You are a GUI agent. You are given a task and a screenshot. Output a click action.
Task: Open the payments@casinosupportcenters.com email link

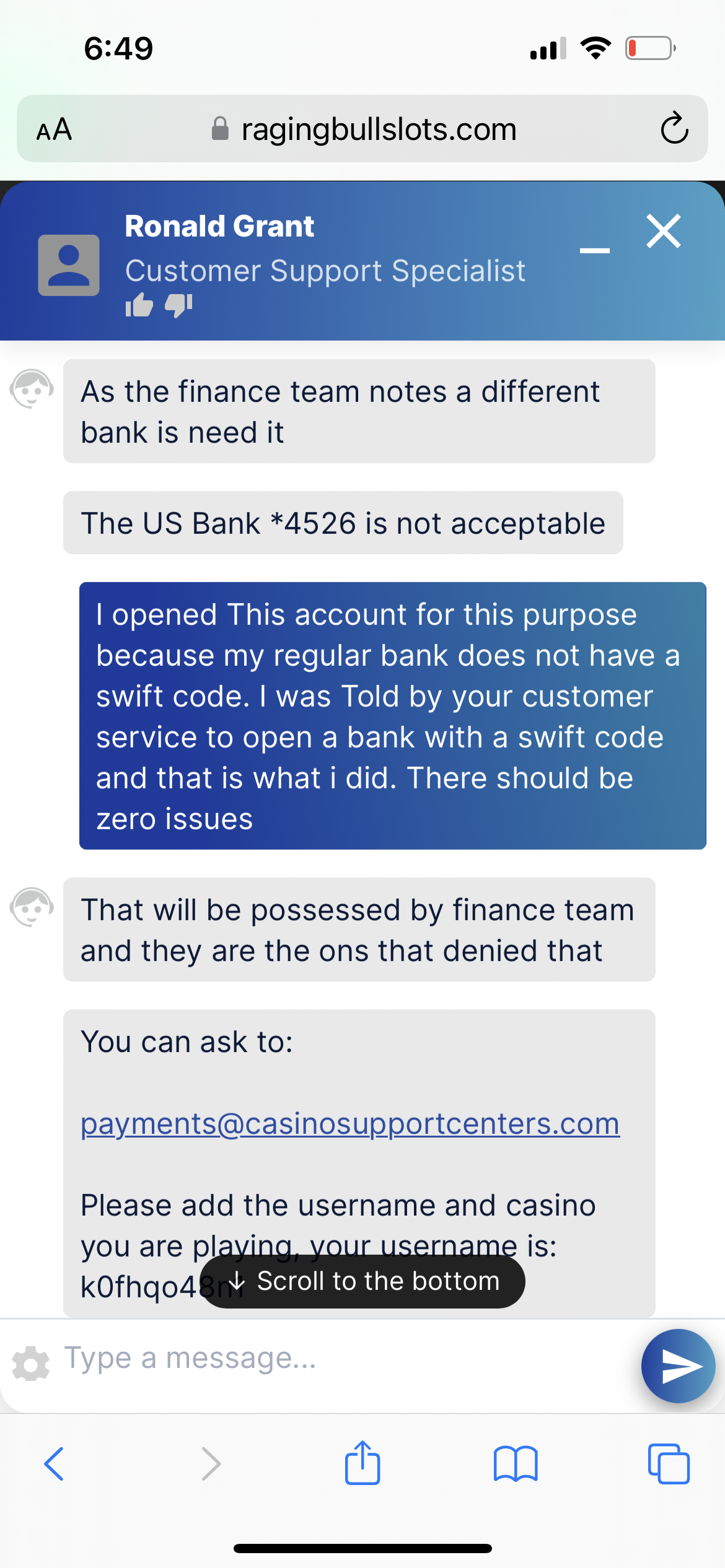[350, 1123]
